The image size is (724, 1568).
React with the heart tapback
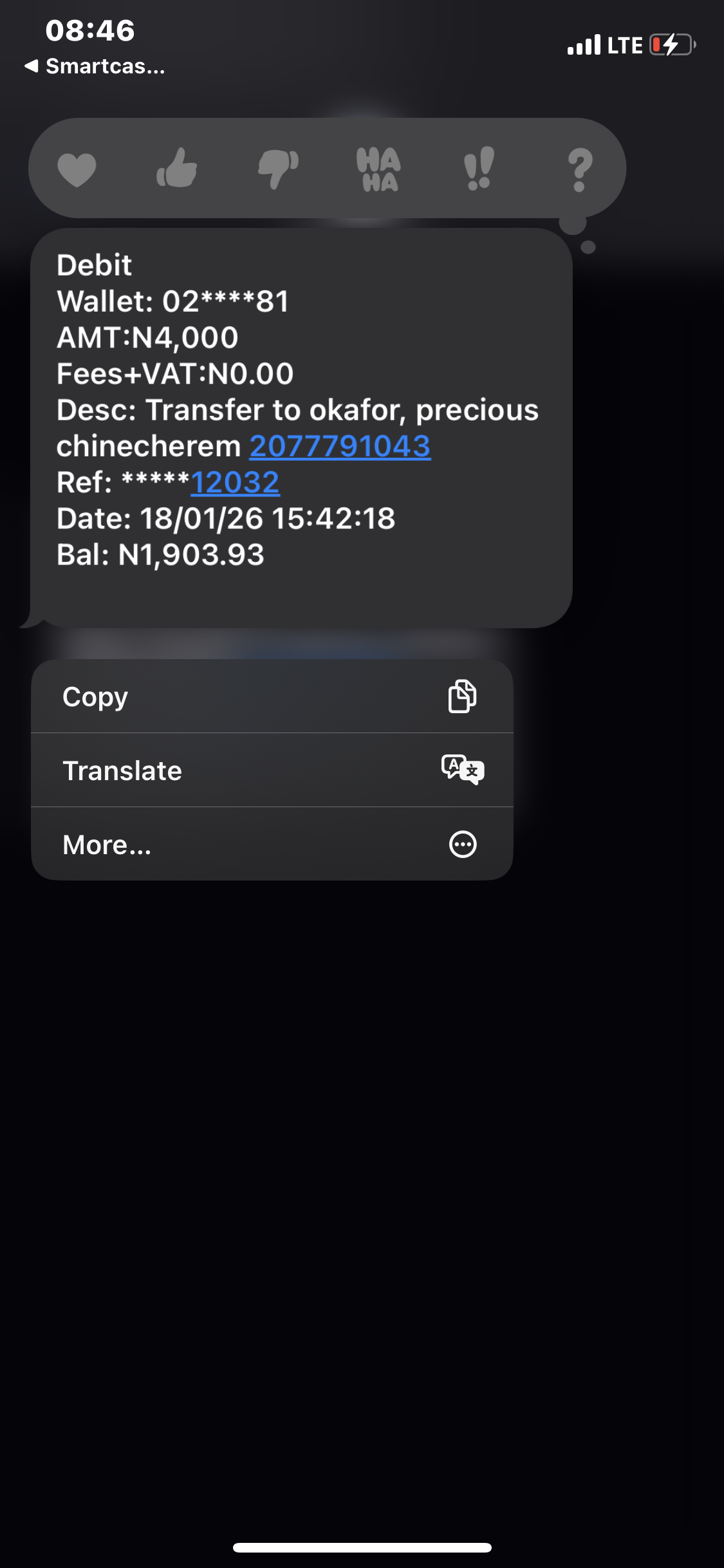[x=77, y=170]
